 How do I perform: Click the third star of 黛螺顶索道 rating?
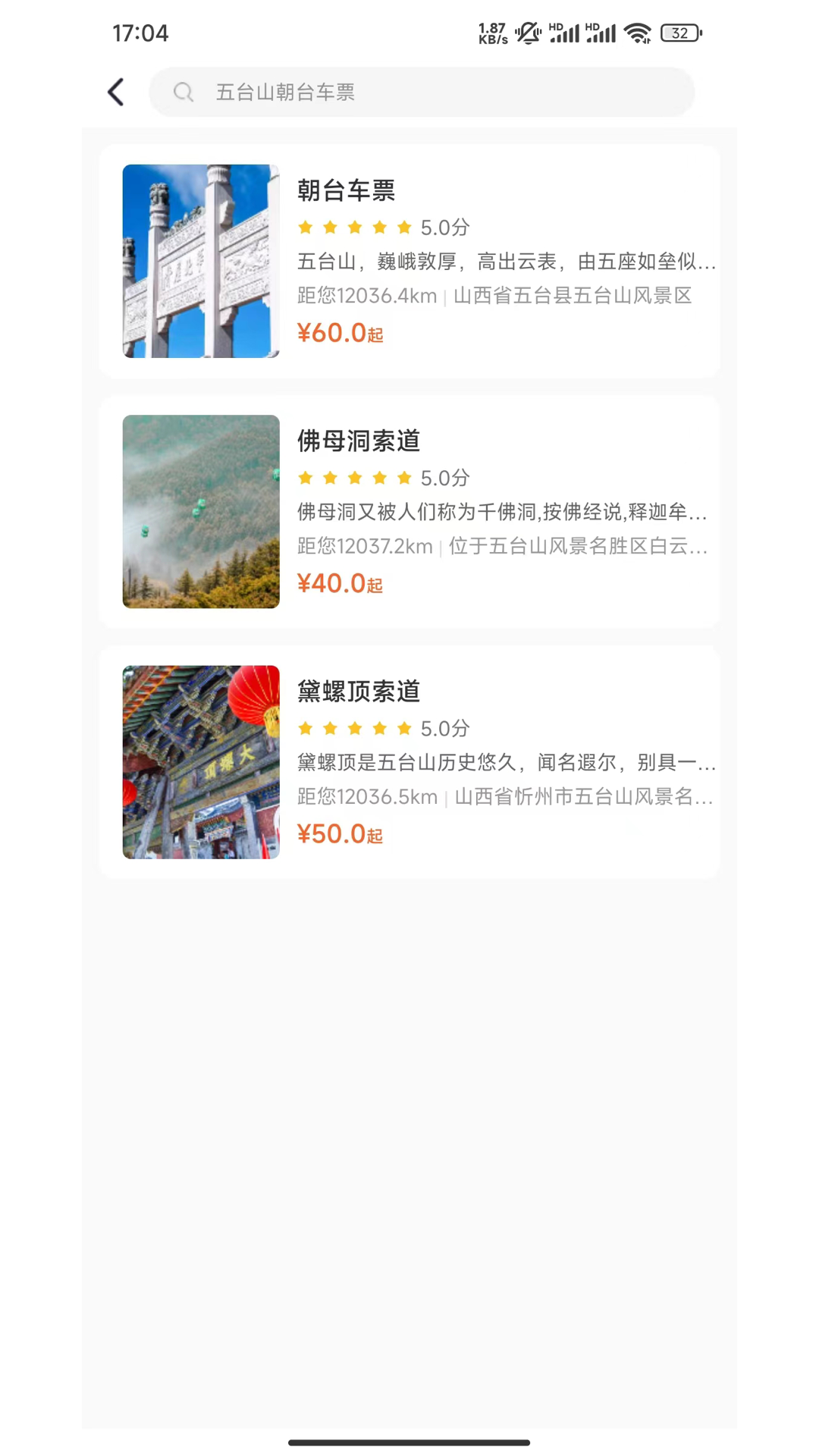click(x=354, y=728)
